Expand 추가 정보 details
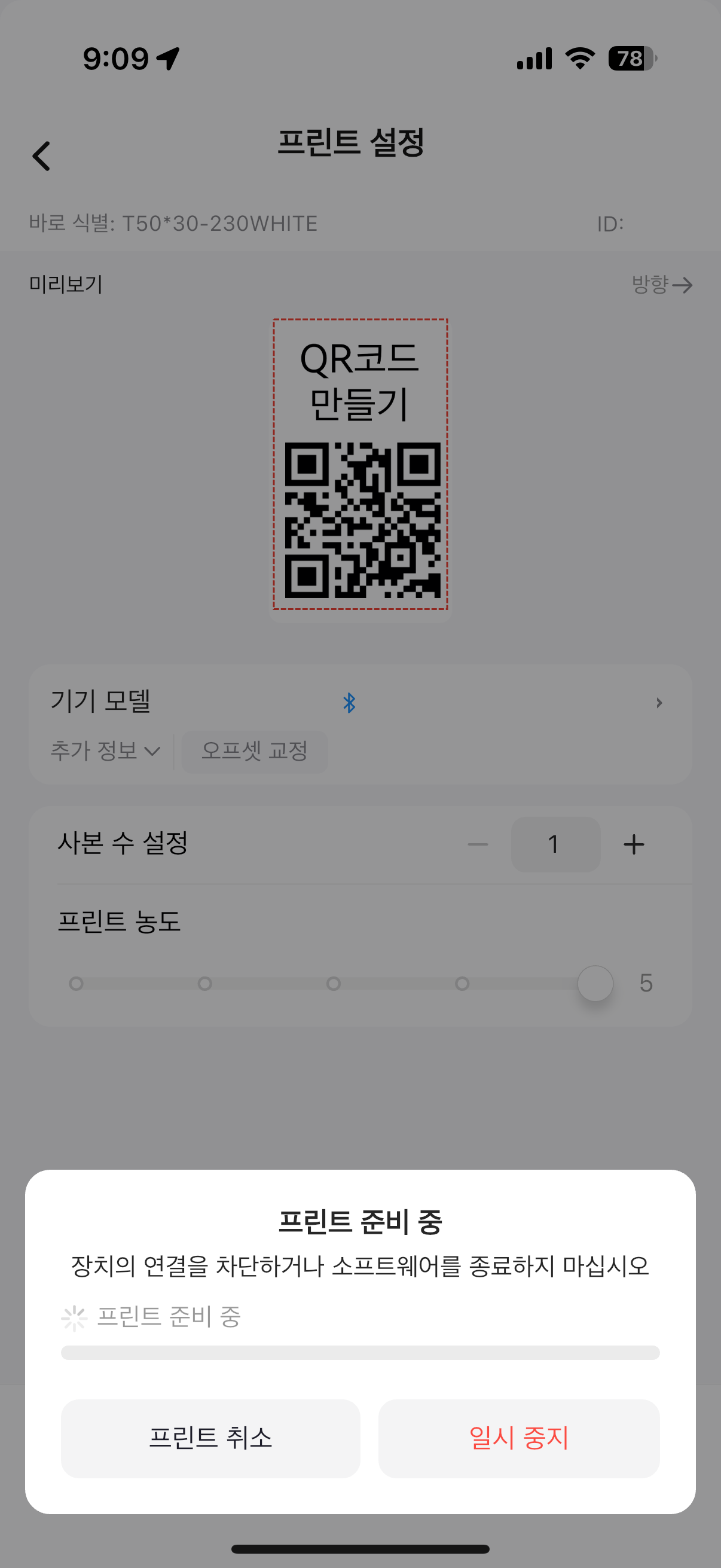 pyautogui.click(x=105, y=751)
